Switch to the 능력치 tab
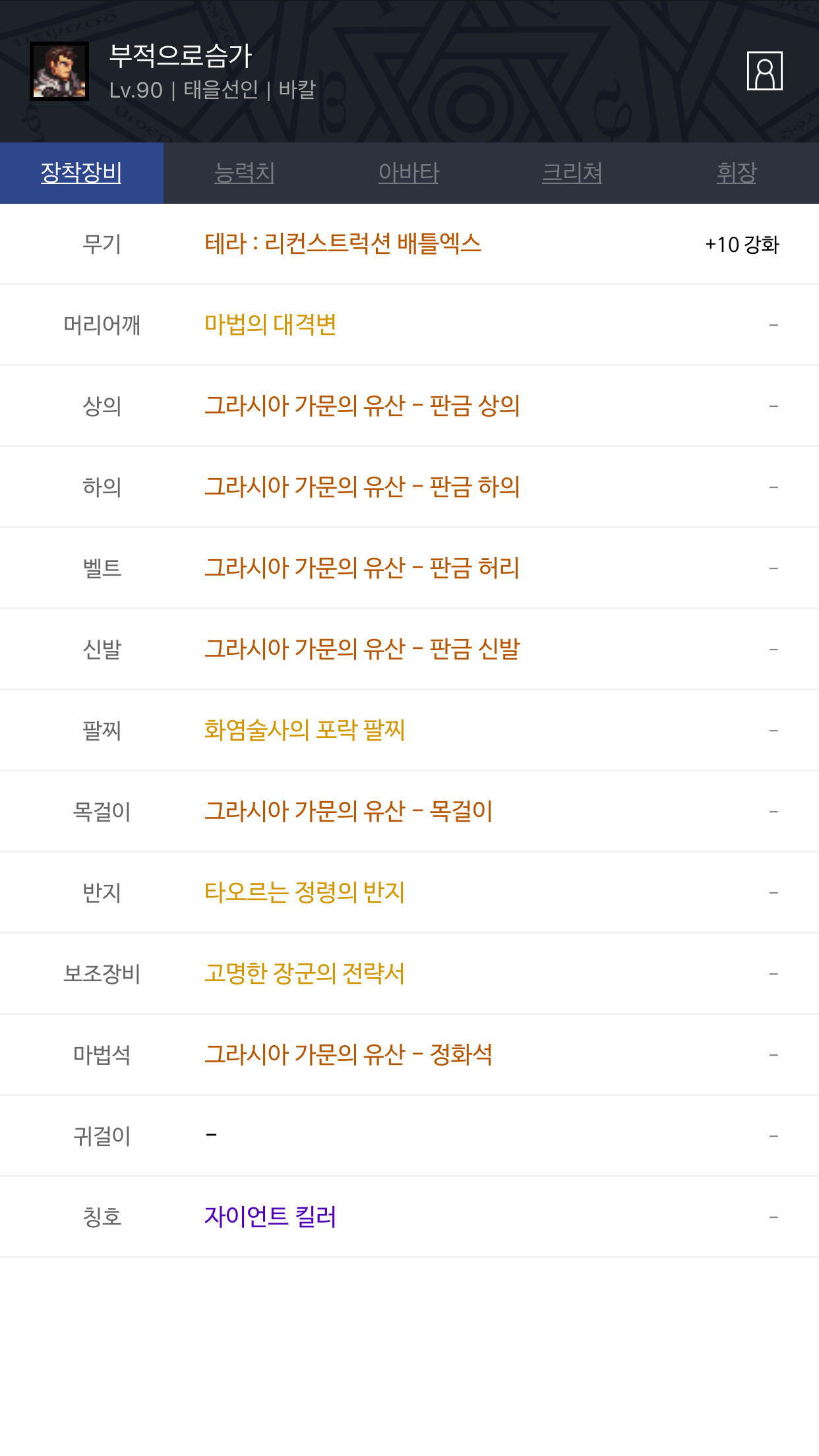 tap(245, 173)
